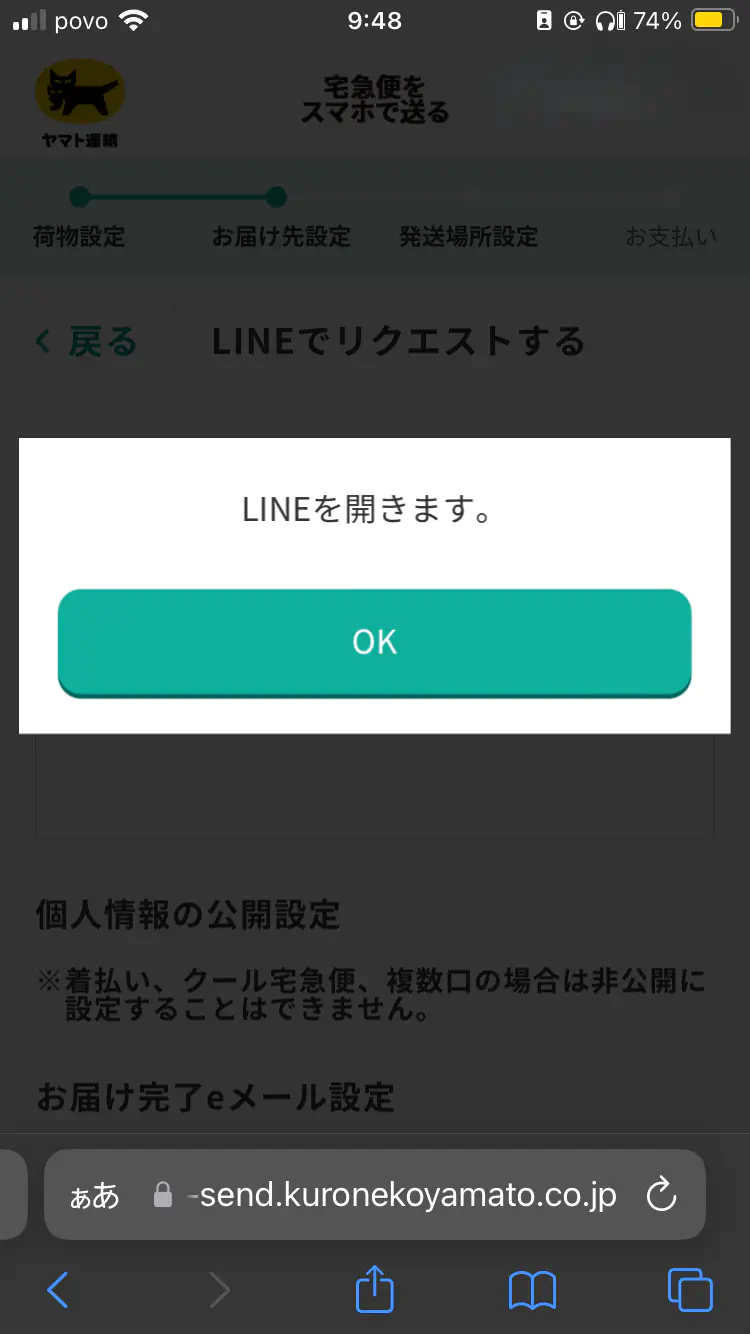The image size is (750, 1334).
Task: Tap the kuronekoyamato.co.jp address bar
Action: [x=407, y=1194]
